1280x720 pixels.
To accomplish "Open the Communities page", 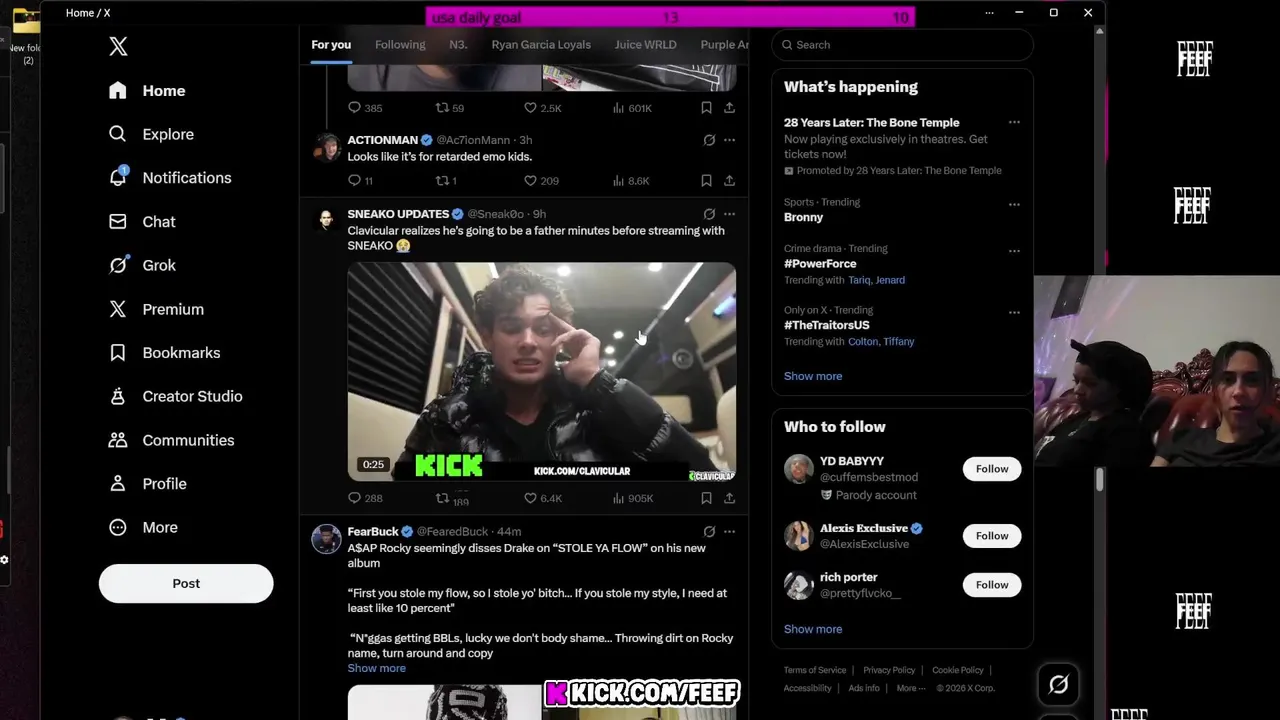I will coord(187,440).
